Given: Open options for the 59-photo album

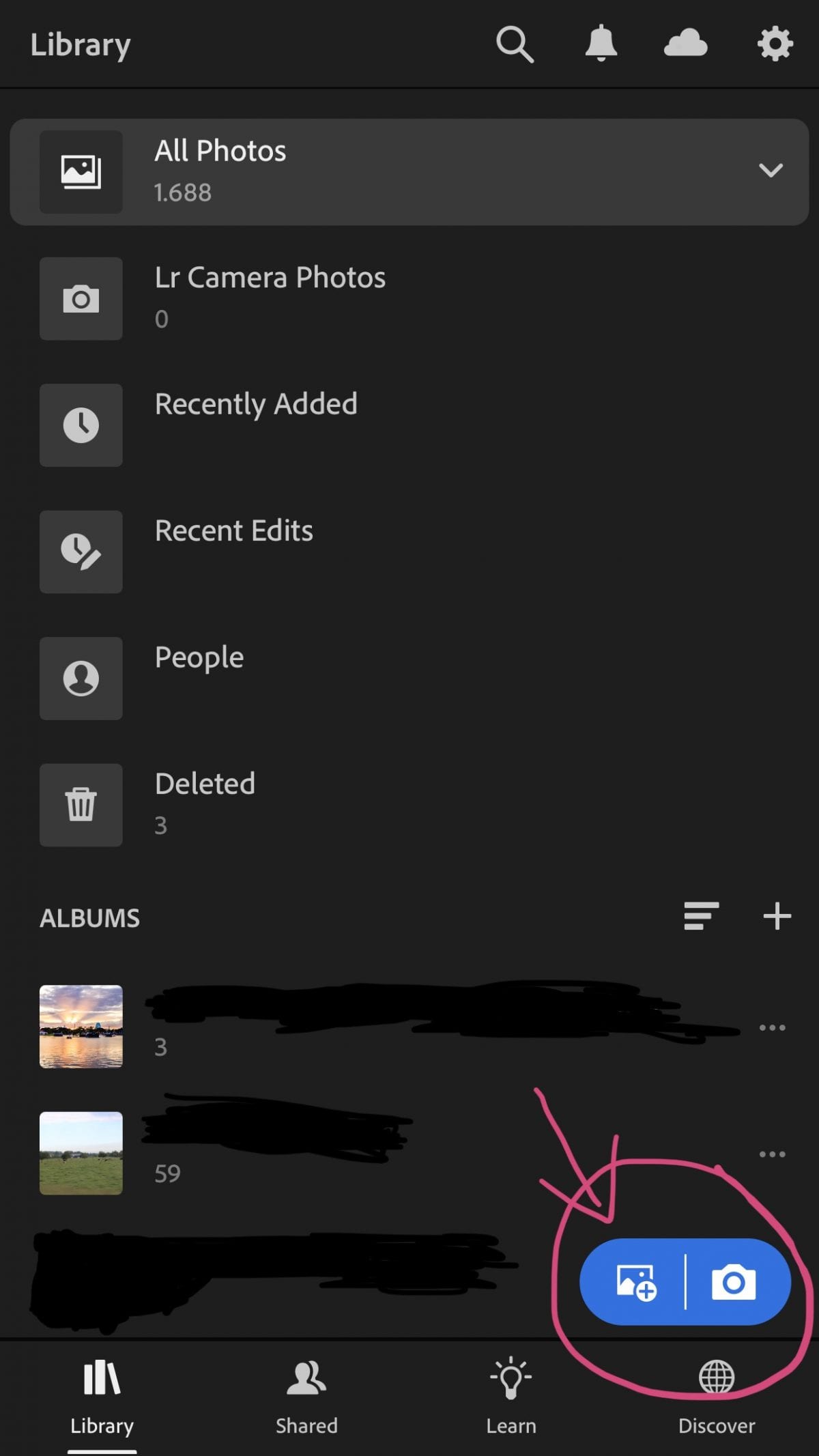Looking at the screenshot, I should point(772,1154).
